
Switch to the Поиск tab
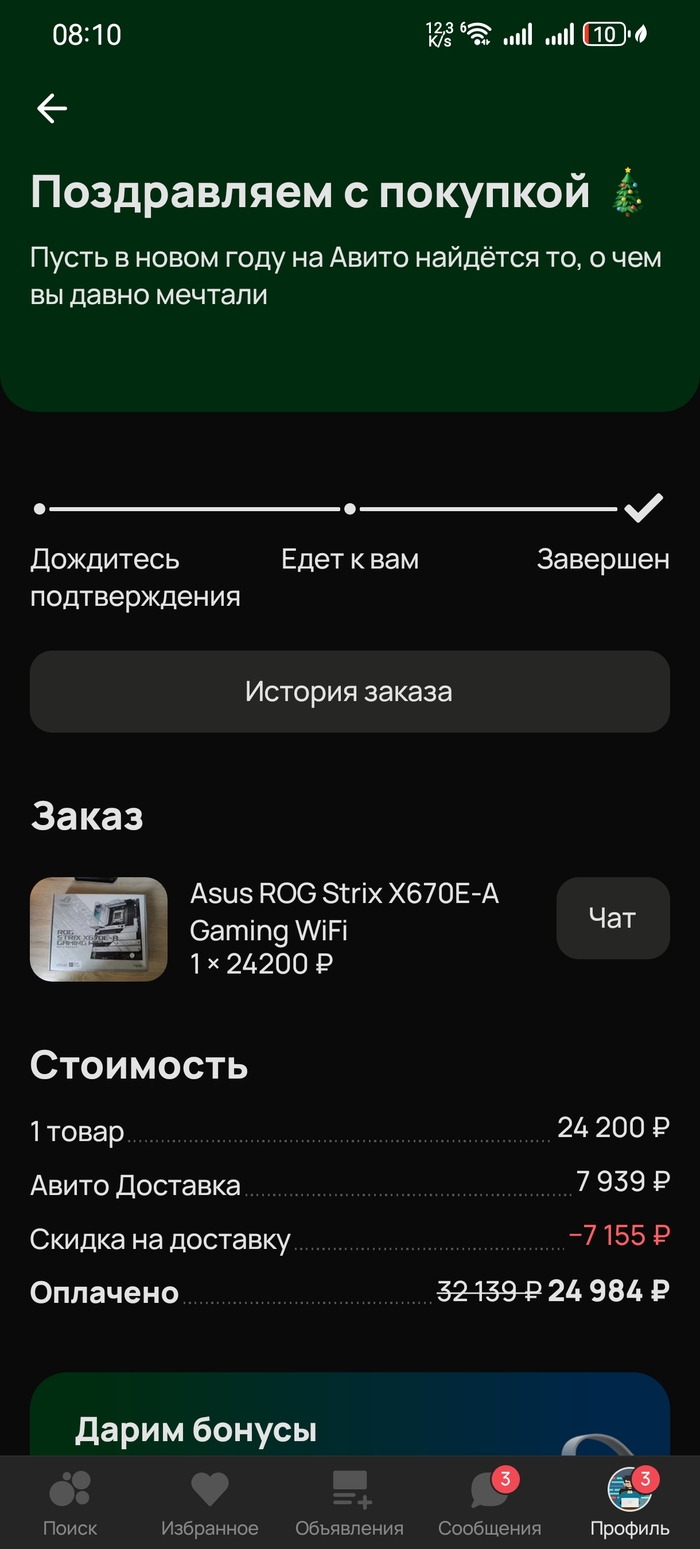pos(70,1502)
